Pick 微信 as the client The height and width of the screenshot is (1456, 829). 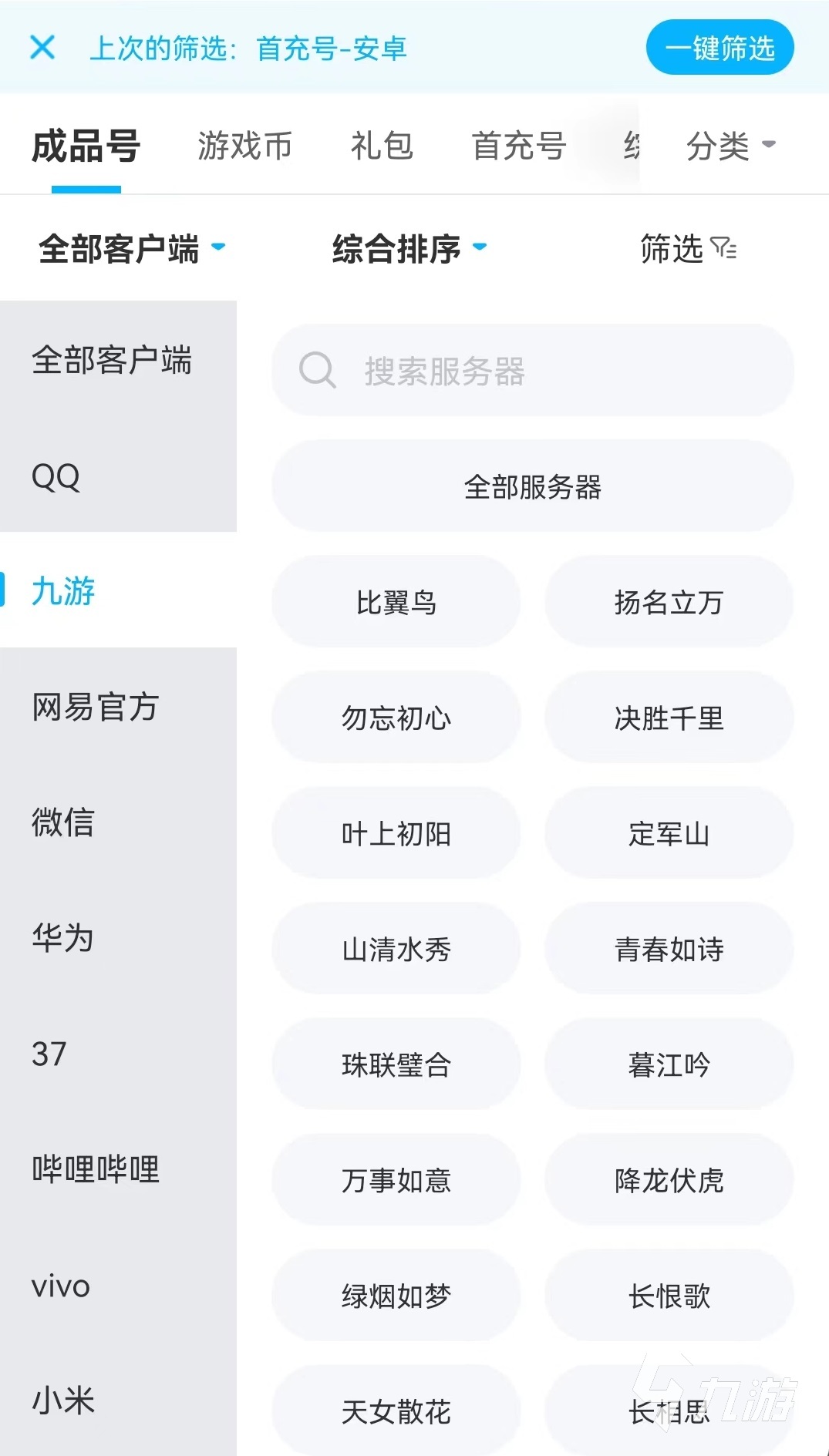pyautogui.click(x=63, y=822)
